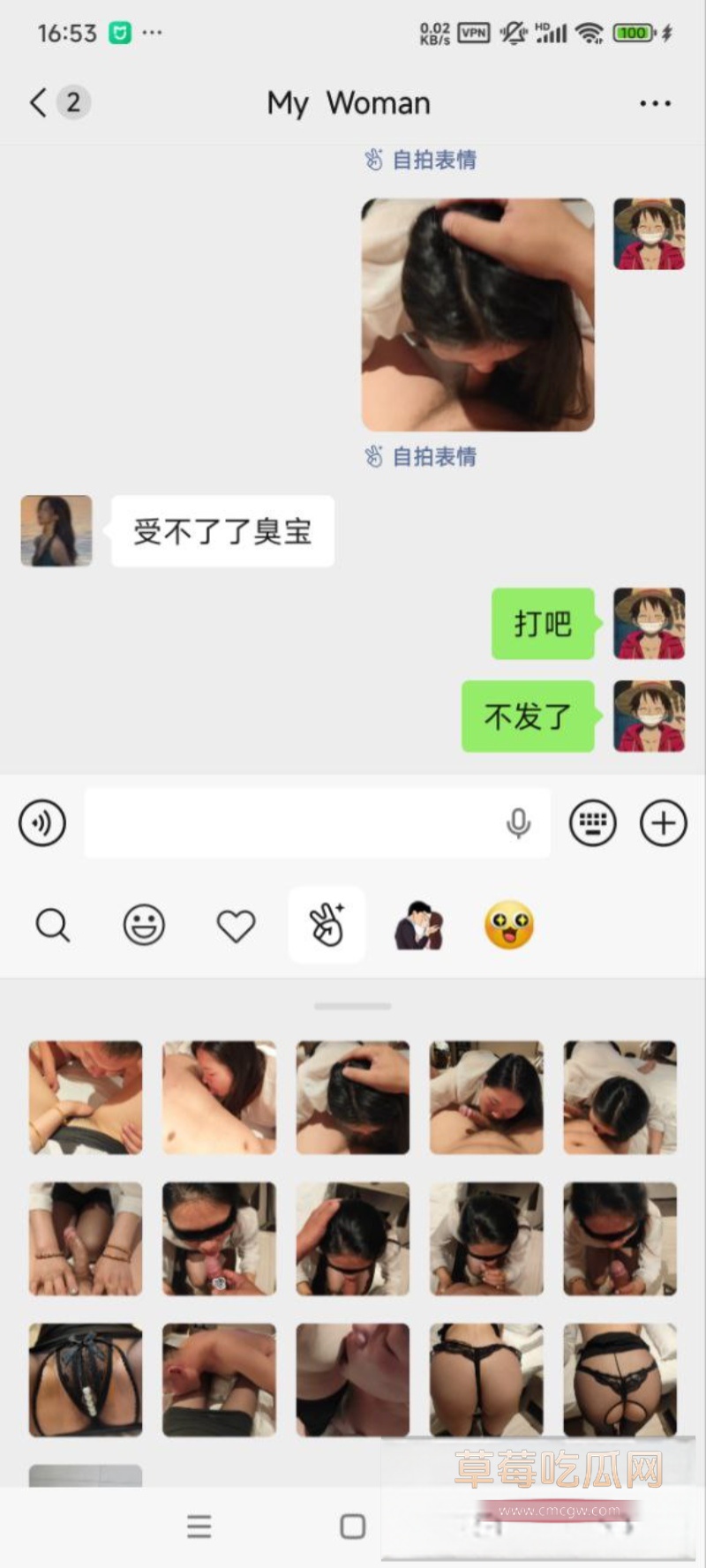
Task: Open the upper 自拍表情 link
Action: (x=420, y=160)
